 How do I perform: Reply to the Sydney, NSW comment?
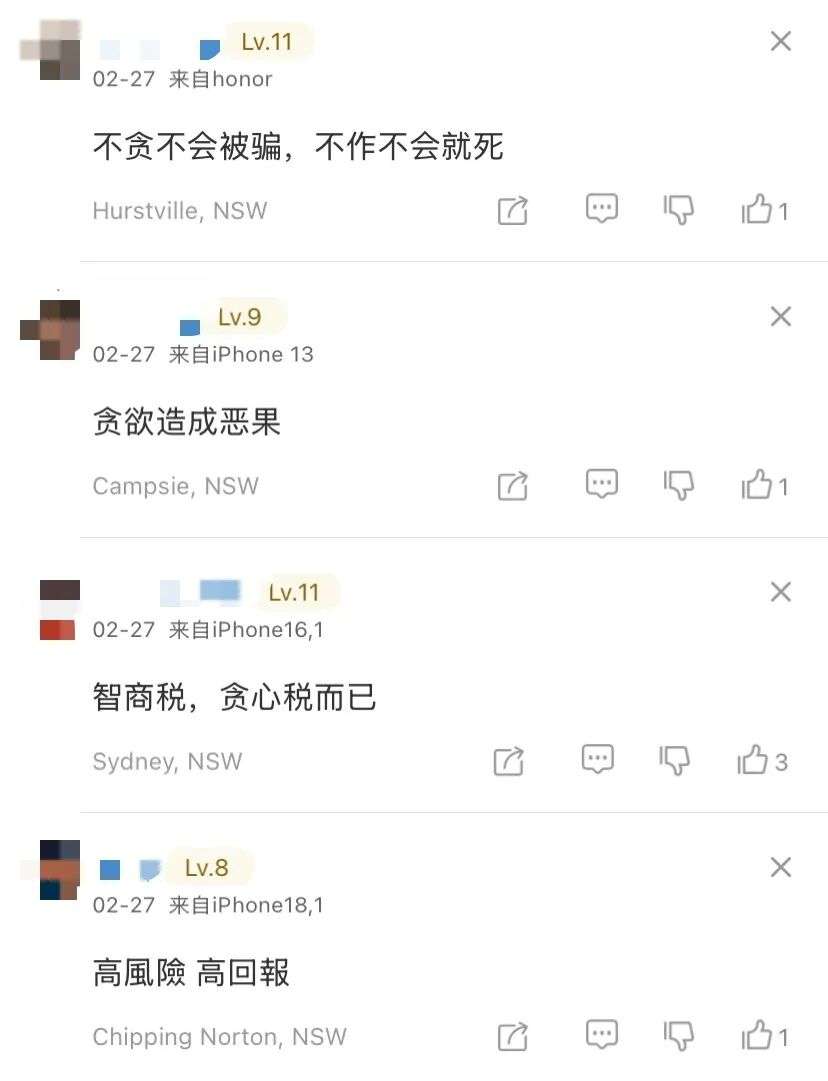click(x=598, y=759)
